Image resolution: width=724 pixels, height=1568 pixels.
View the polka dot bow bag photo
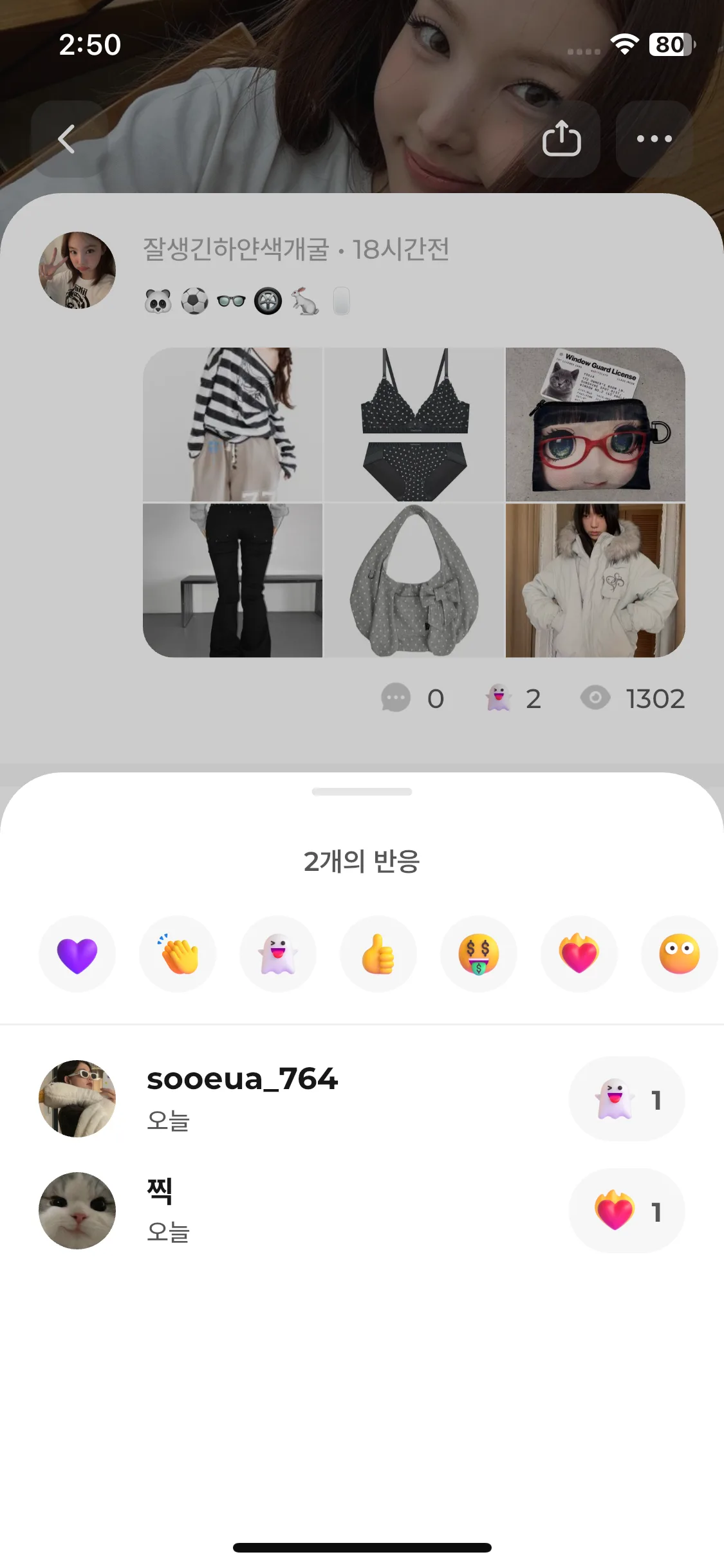tap(414, 581)
